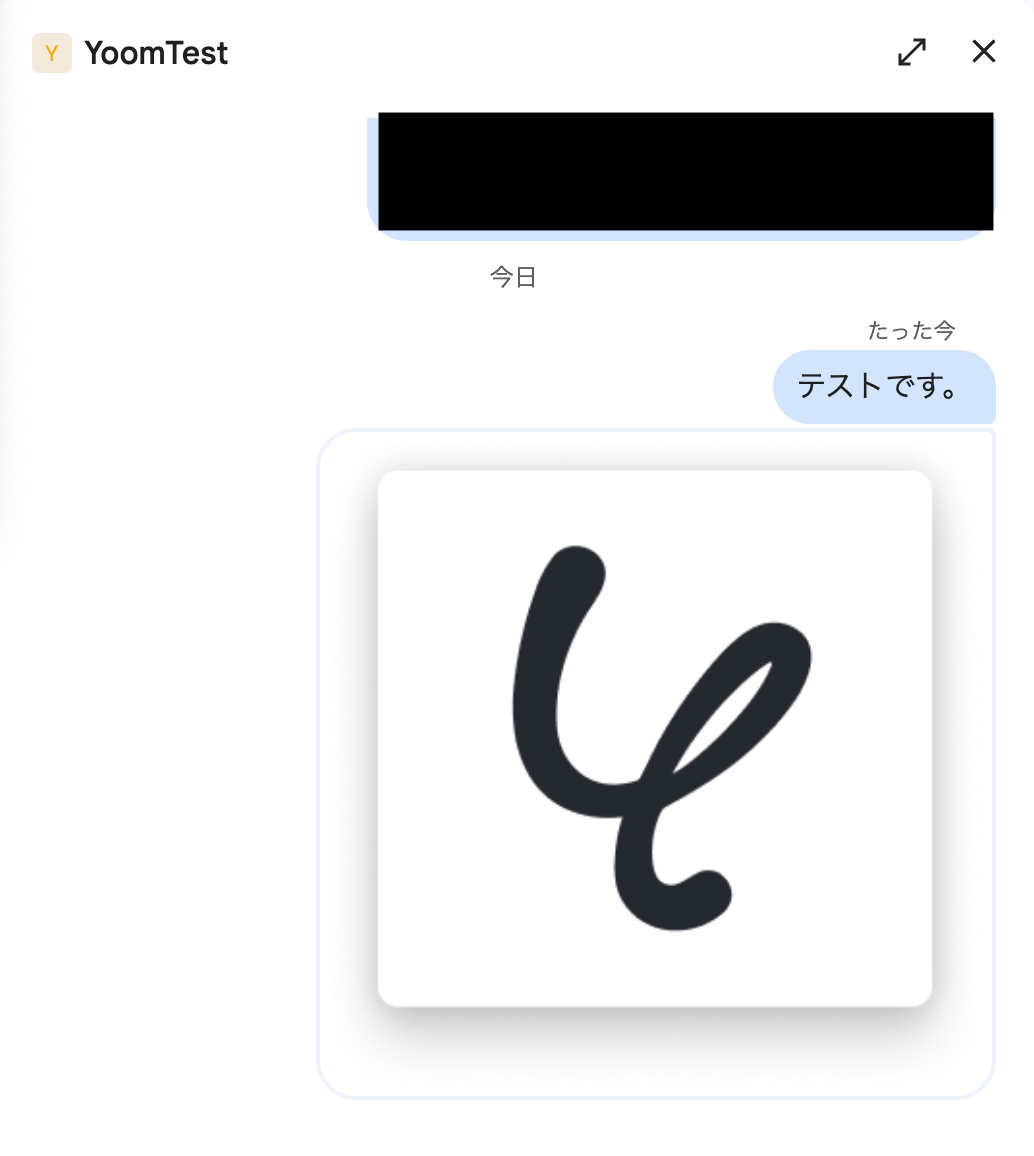Open the sent image attachment

[x=655, y=738]
